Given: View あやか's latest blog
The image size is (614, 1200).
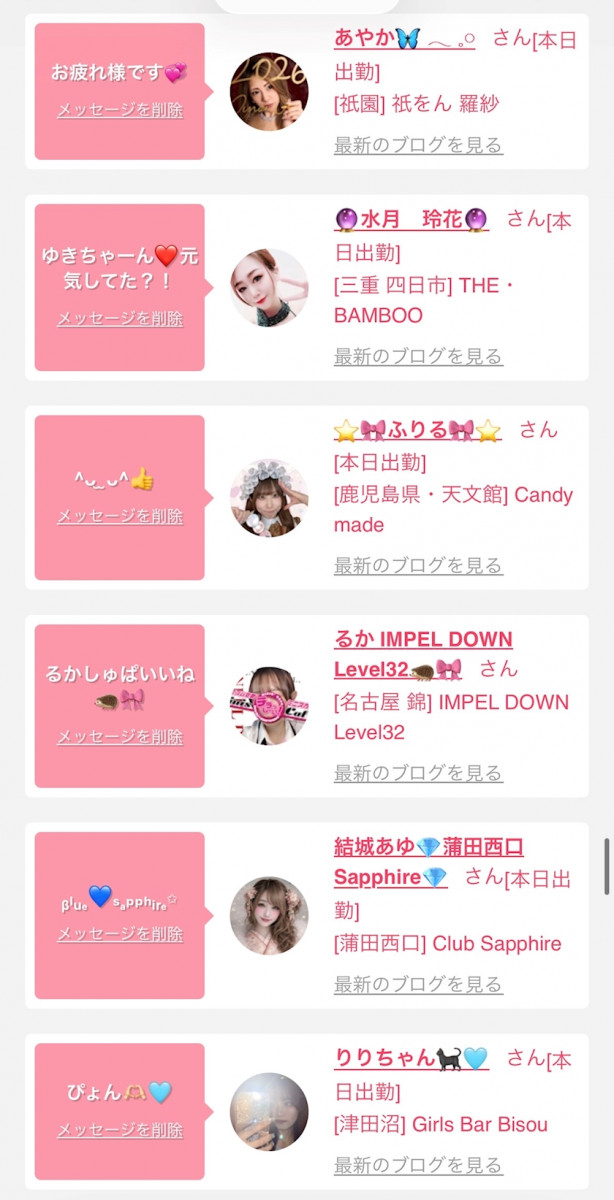Looking at the screenshot, I should tap(418, 145).
